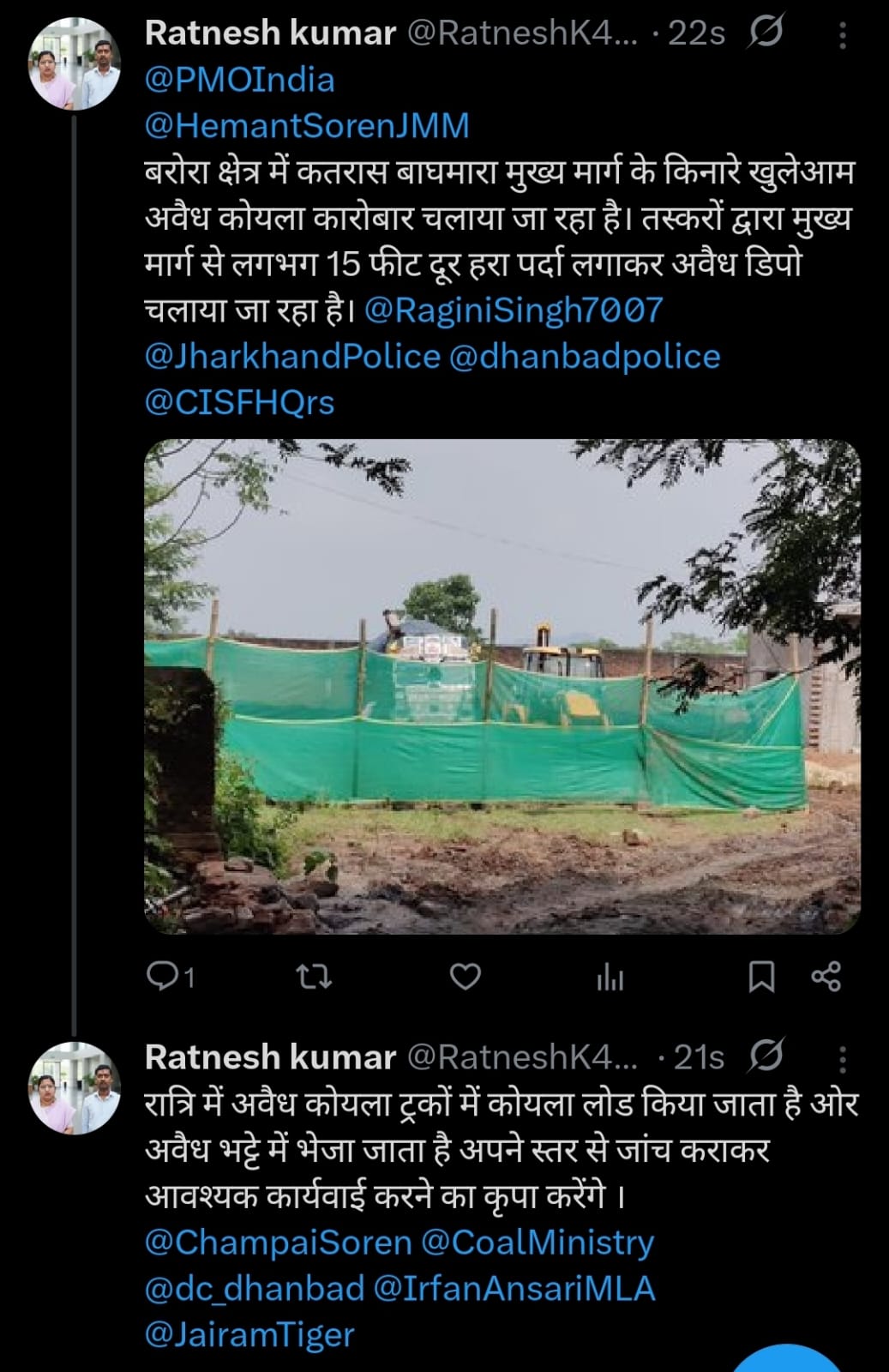This screenshot has height=1372, width=889.
Task: Open the @ChampaiSoren mention
Action: pos(279,1243)
